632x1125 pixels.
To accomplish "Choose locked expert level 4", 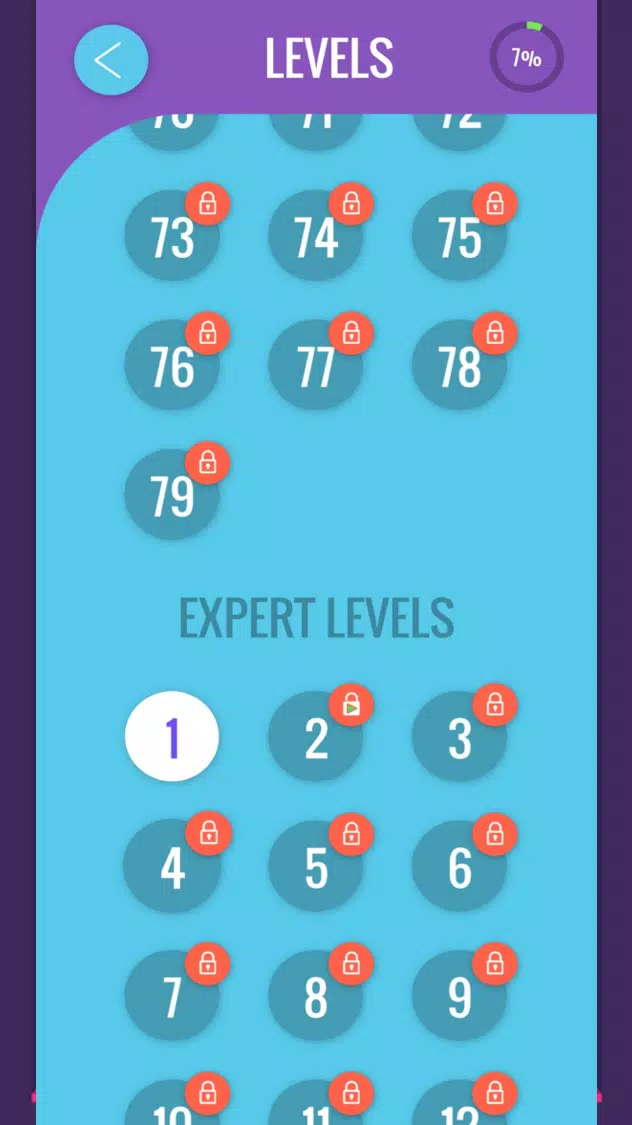I will pos(172,866).
